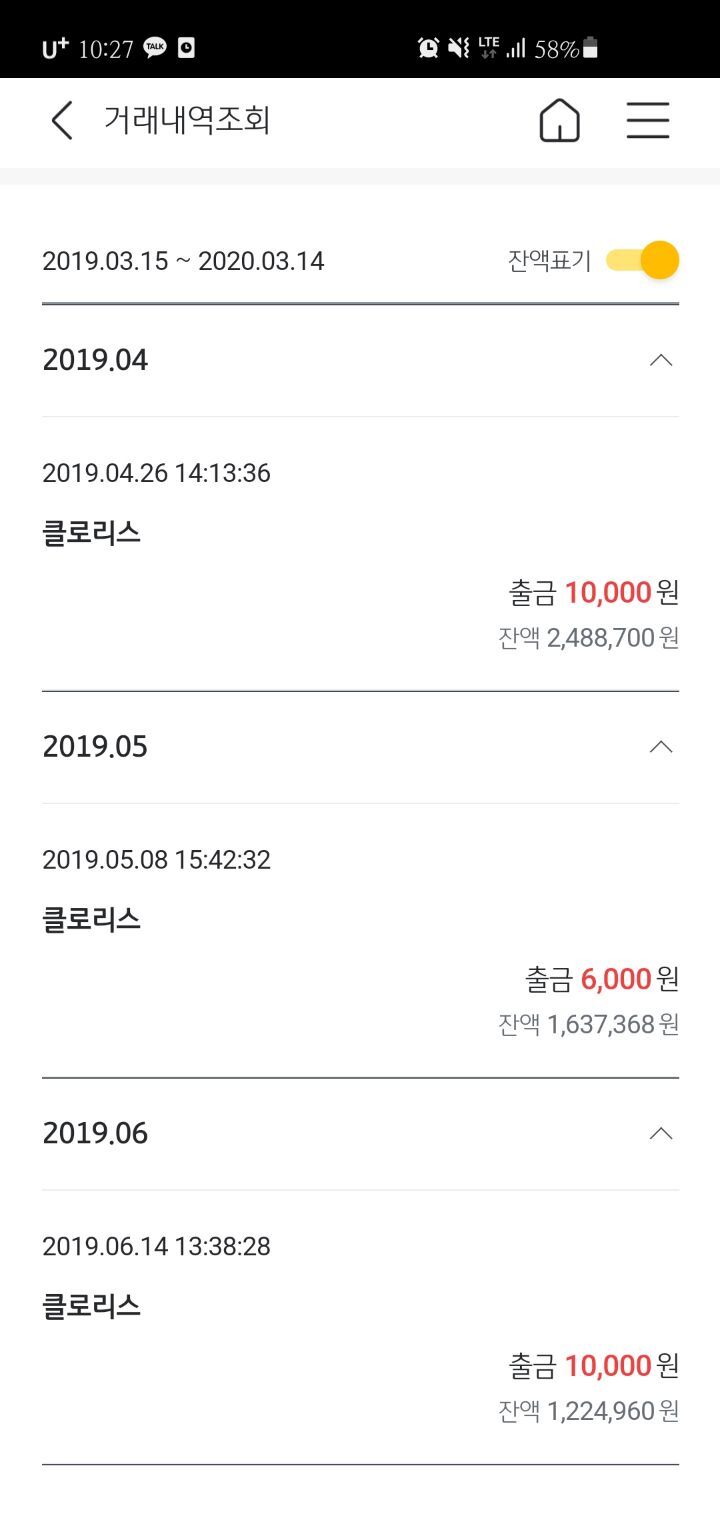Open the 2019.06.14 클로리스 transaction
Screen dimensions: 720x1520
(360, 1328)
